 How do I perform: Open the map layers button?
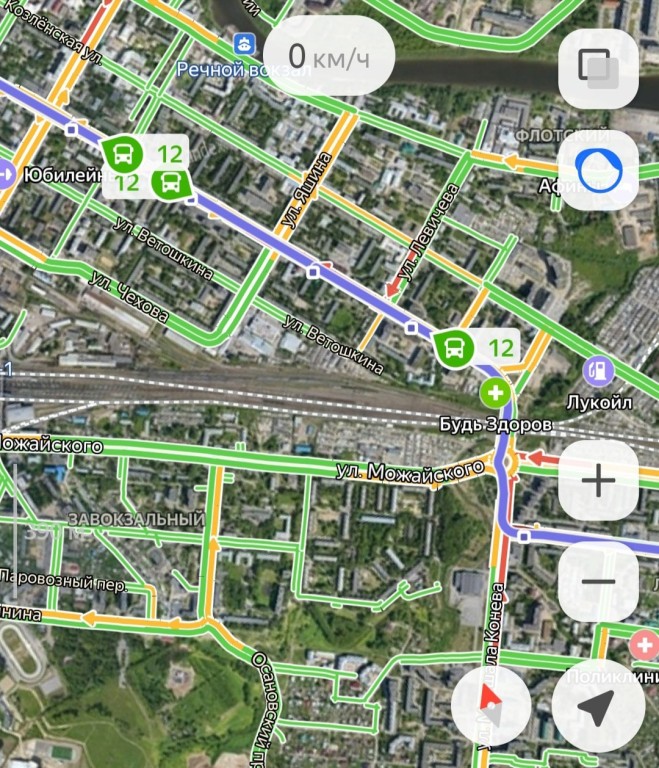(598, 69)
